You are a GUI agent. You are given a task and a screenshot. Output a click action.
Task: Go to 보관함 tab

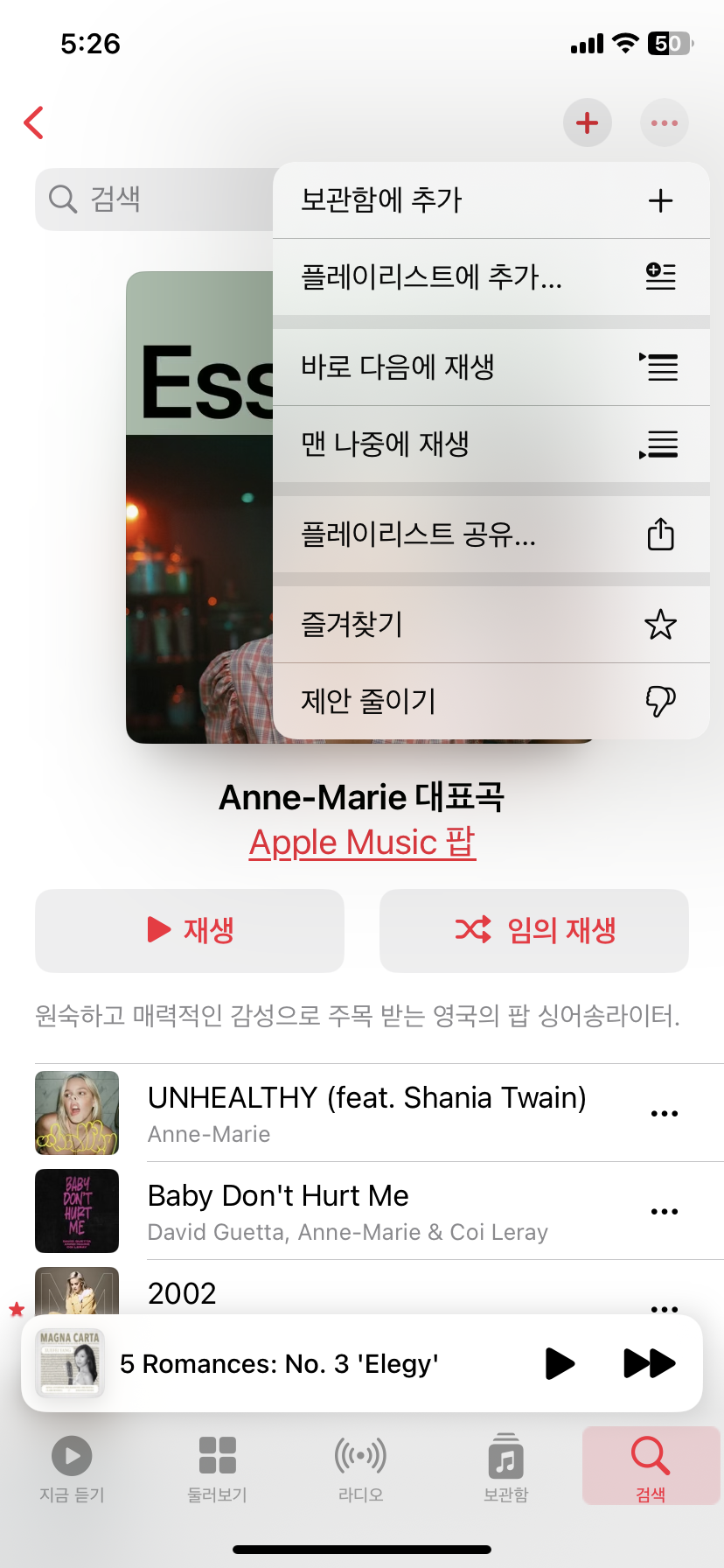coord(505,1468)
